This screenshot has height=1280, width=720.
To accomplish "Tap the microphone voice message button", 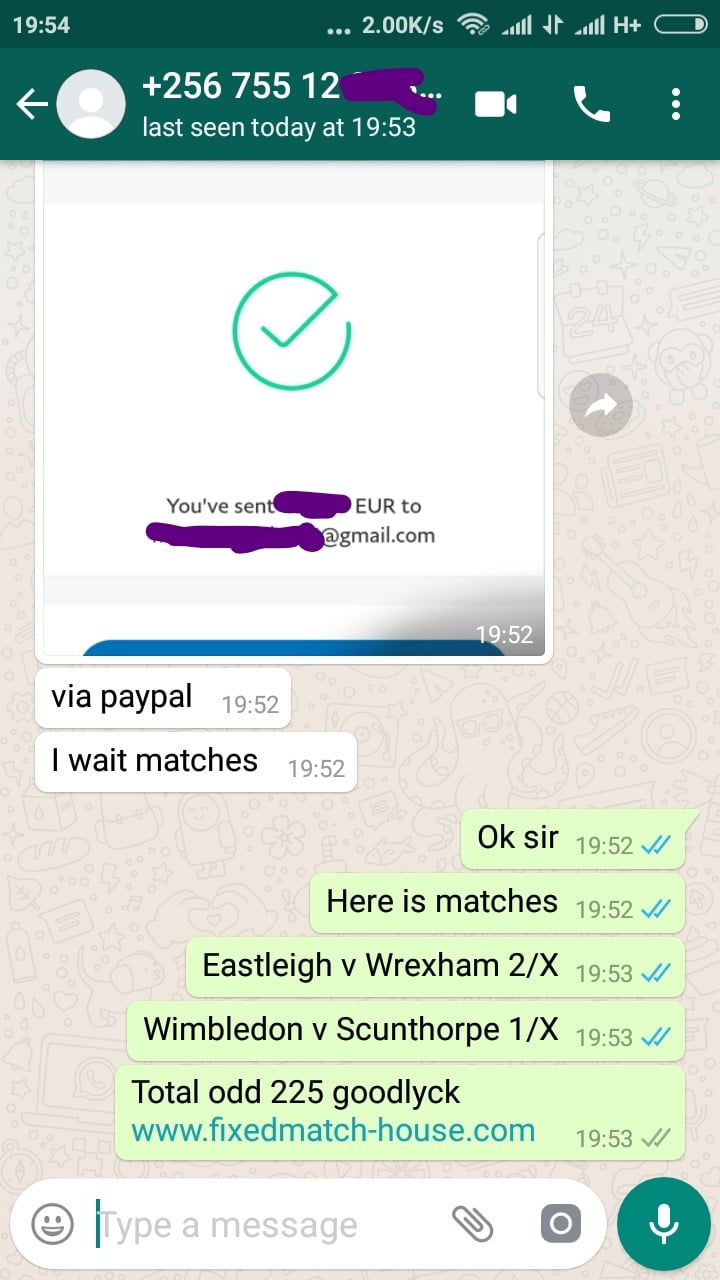I will (x=663, y=1224).
